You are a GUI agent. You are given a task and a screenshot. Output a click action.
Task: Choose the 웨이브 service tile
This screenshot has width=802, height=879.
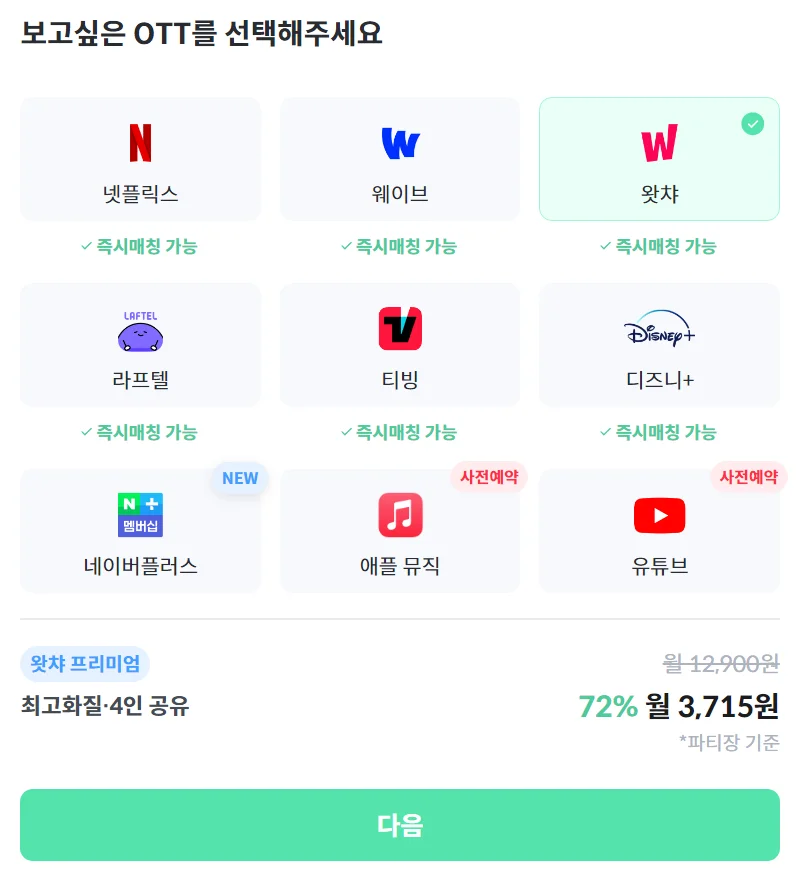click(x=400, y=159)
